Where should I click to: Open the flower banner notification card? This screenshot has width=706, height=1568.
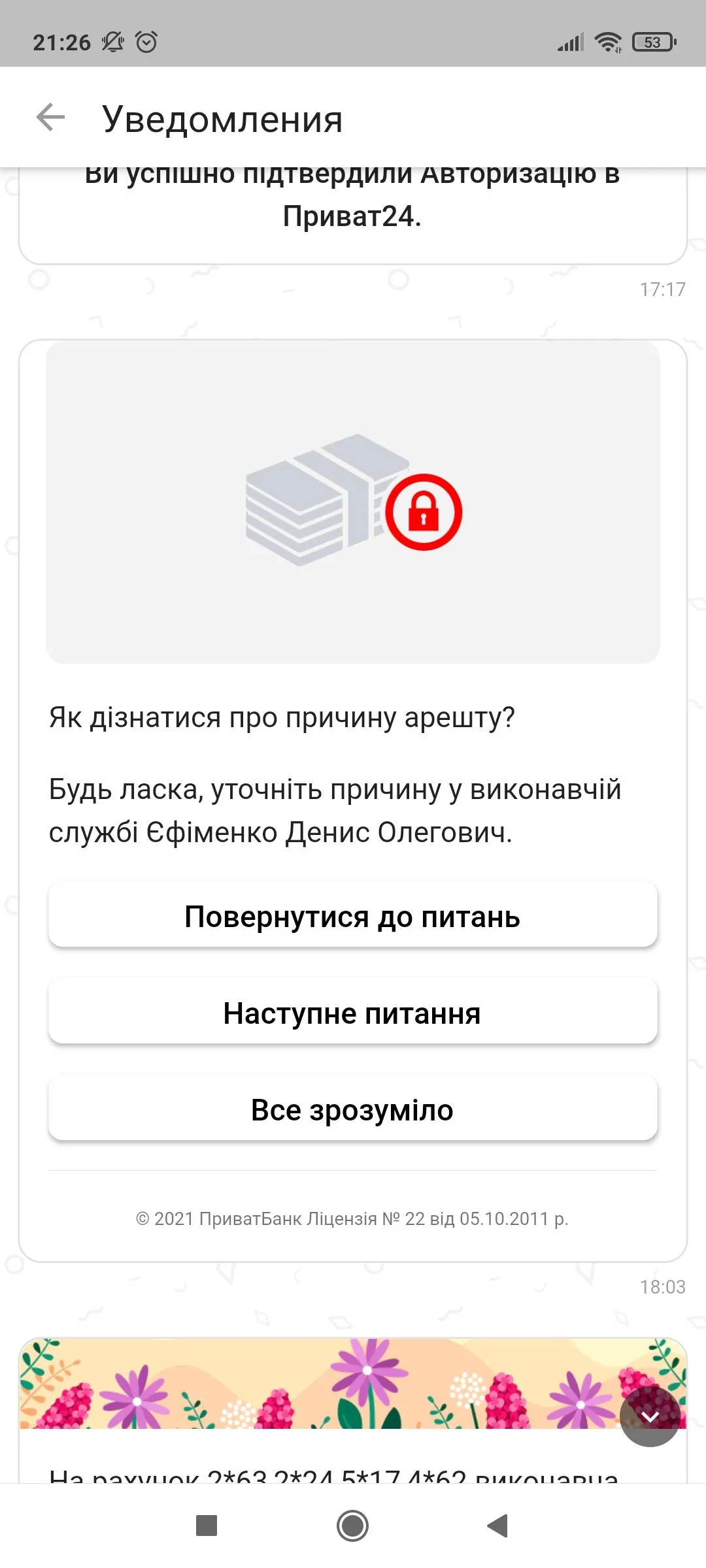[x=314, y=1385]
